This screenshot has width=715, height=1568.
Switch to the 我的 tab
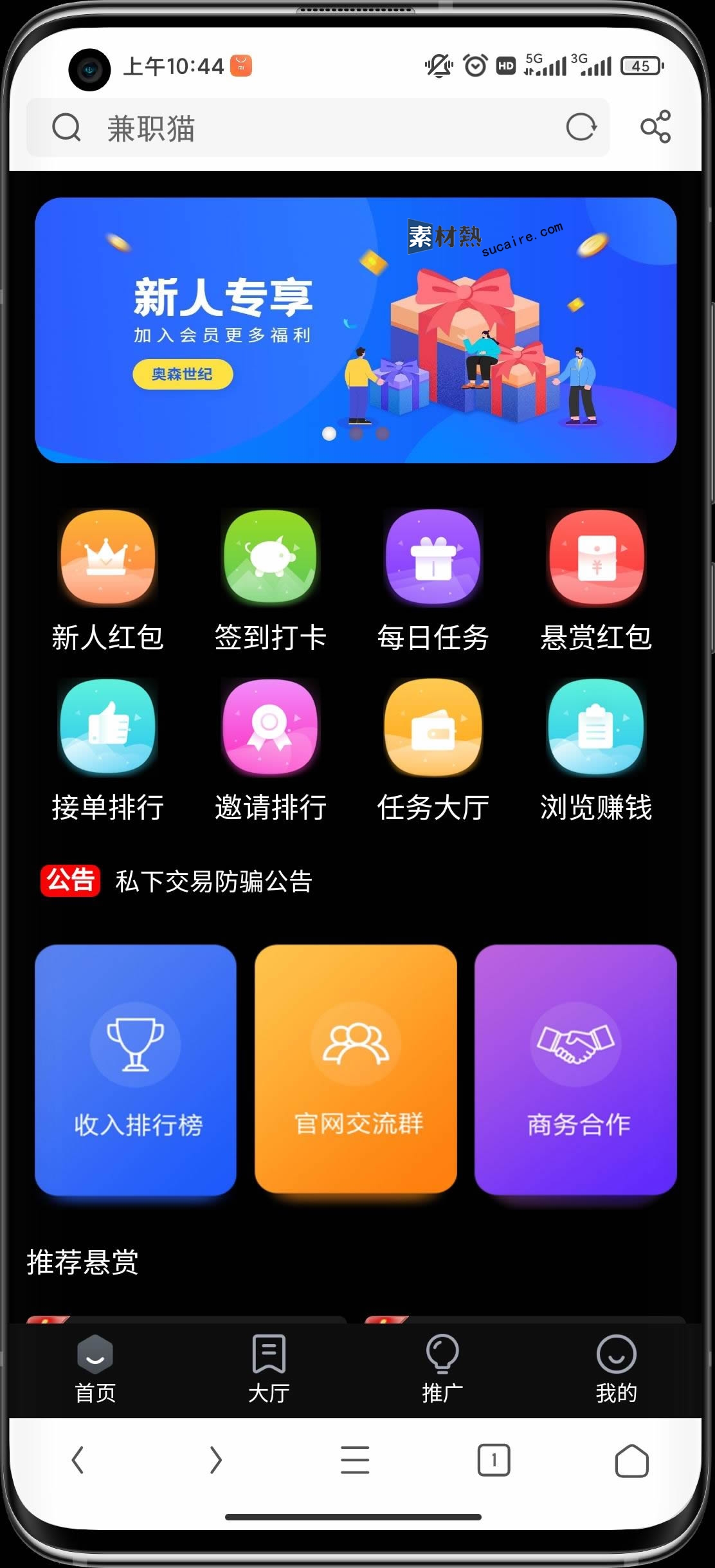pos(616,1368)
